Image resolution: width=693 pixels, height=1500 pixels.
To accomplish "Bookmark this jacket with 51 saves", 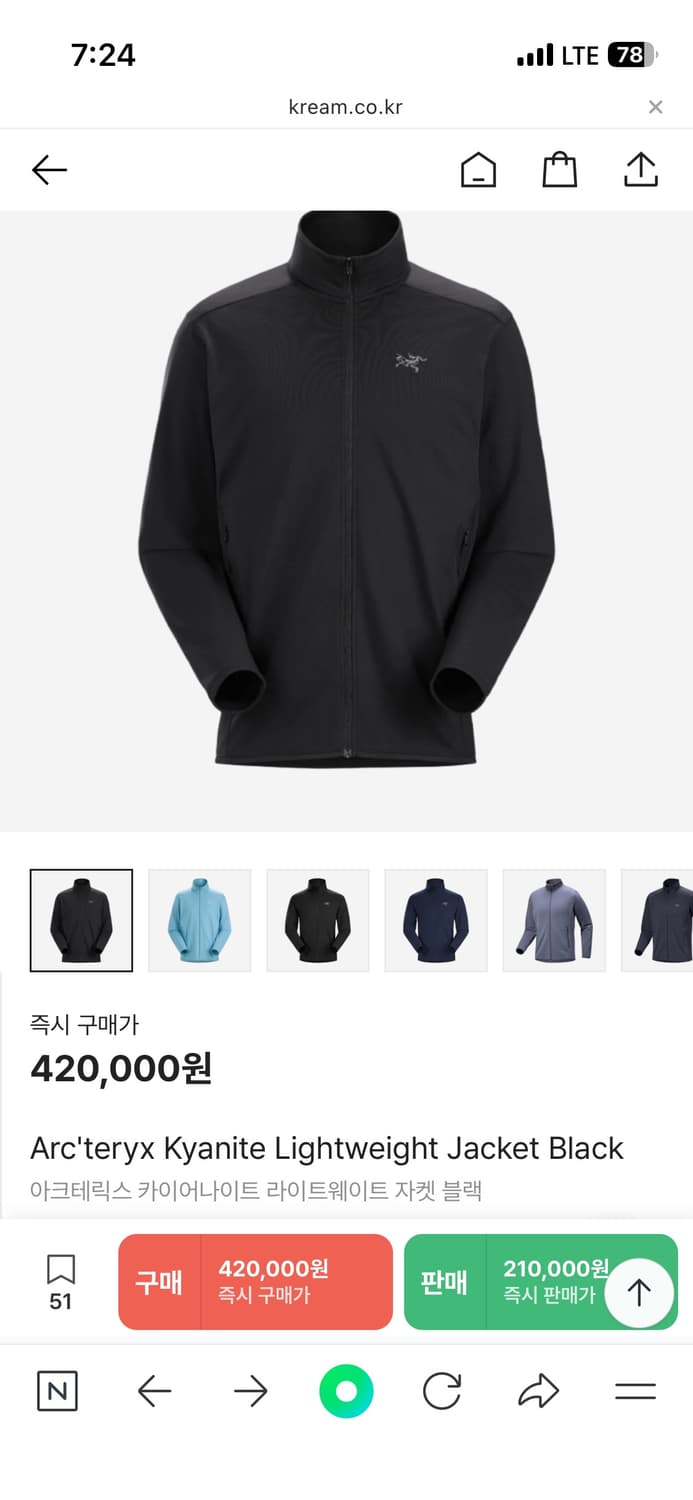I will (x=61, y=1281).
